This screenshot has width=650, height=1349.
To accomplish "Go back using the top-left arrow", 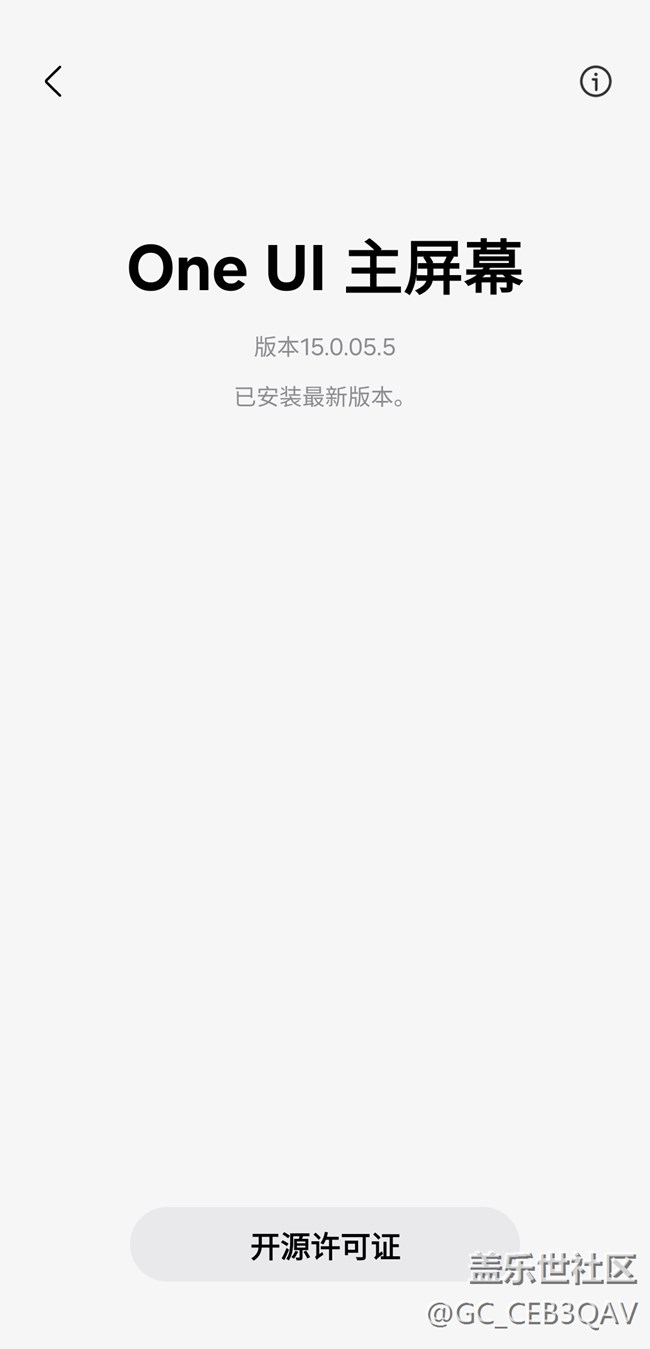I will tap(53, 81).
